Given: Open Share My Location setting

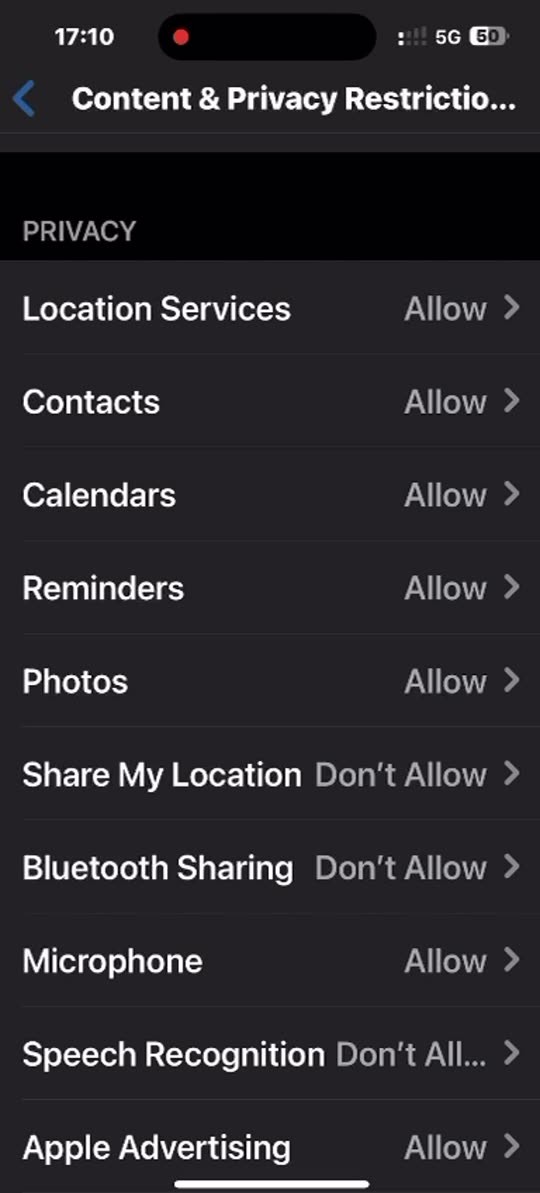Looking at the screenshot, I should (270, 774).
